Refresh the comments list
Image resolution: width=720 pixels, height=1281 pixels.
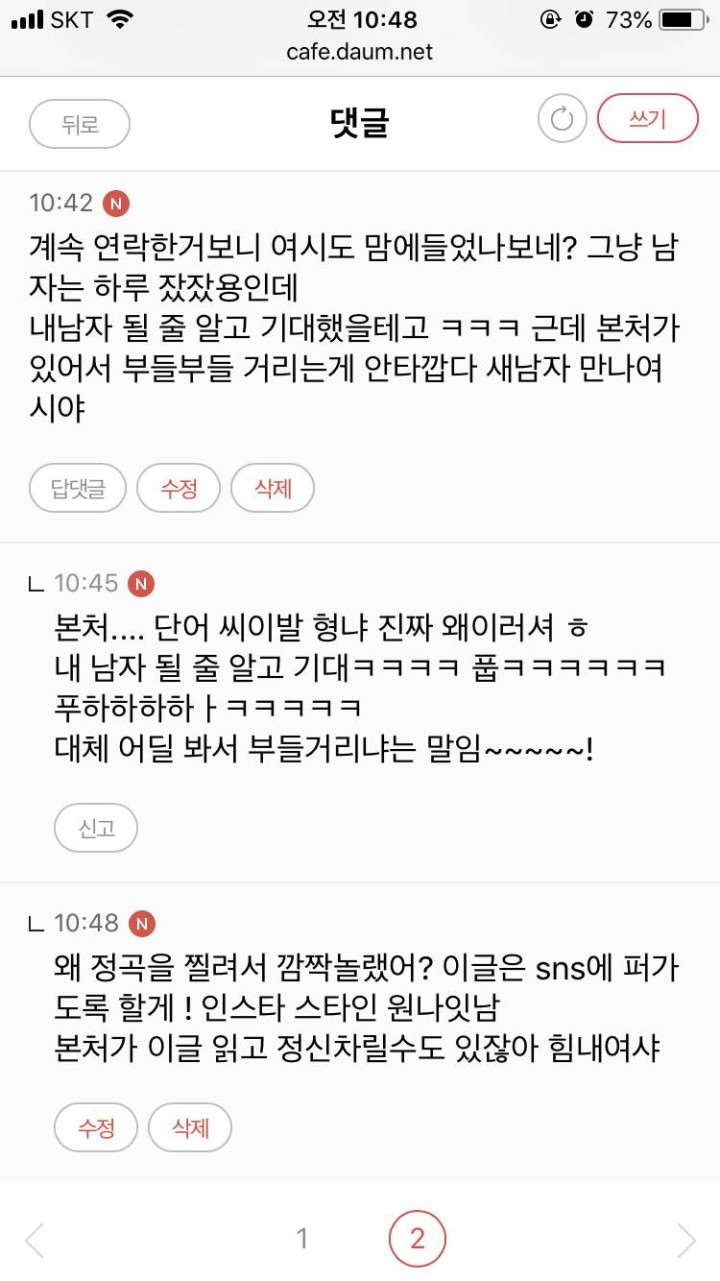point(562,119)
